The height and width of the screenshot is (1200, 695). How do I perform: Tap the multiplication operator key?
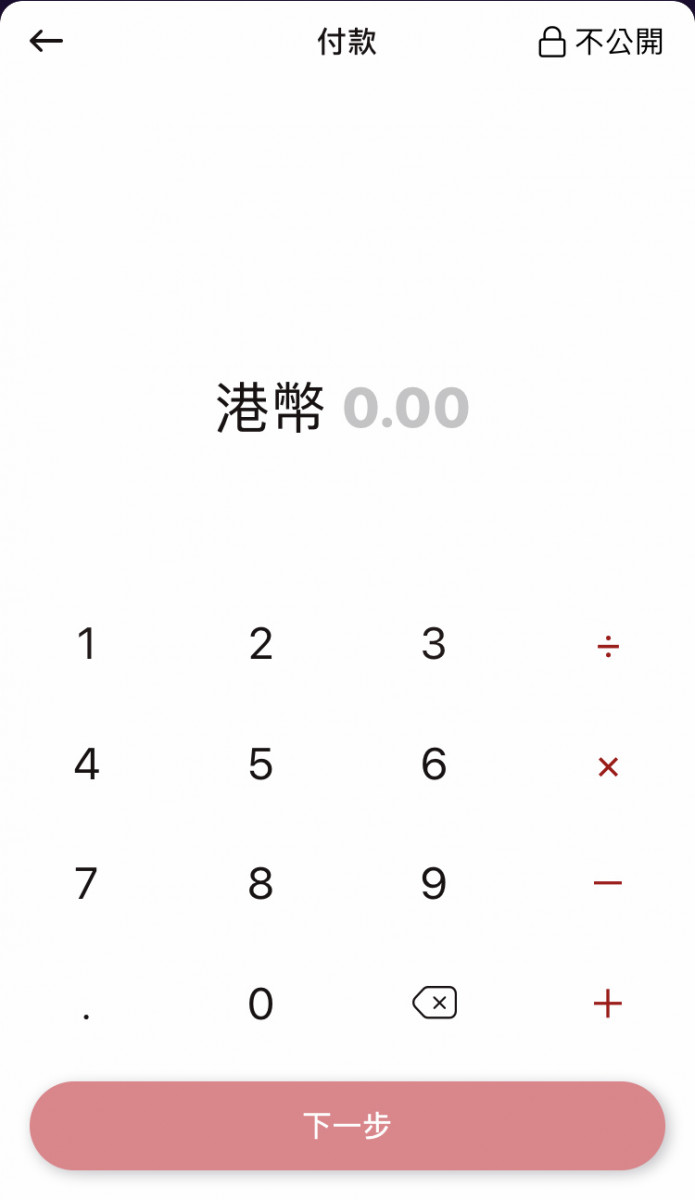click(x=608, y=767)
